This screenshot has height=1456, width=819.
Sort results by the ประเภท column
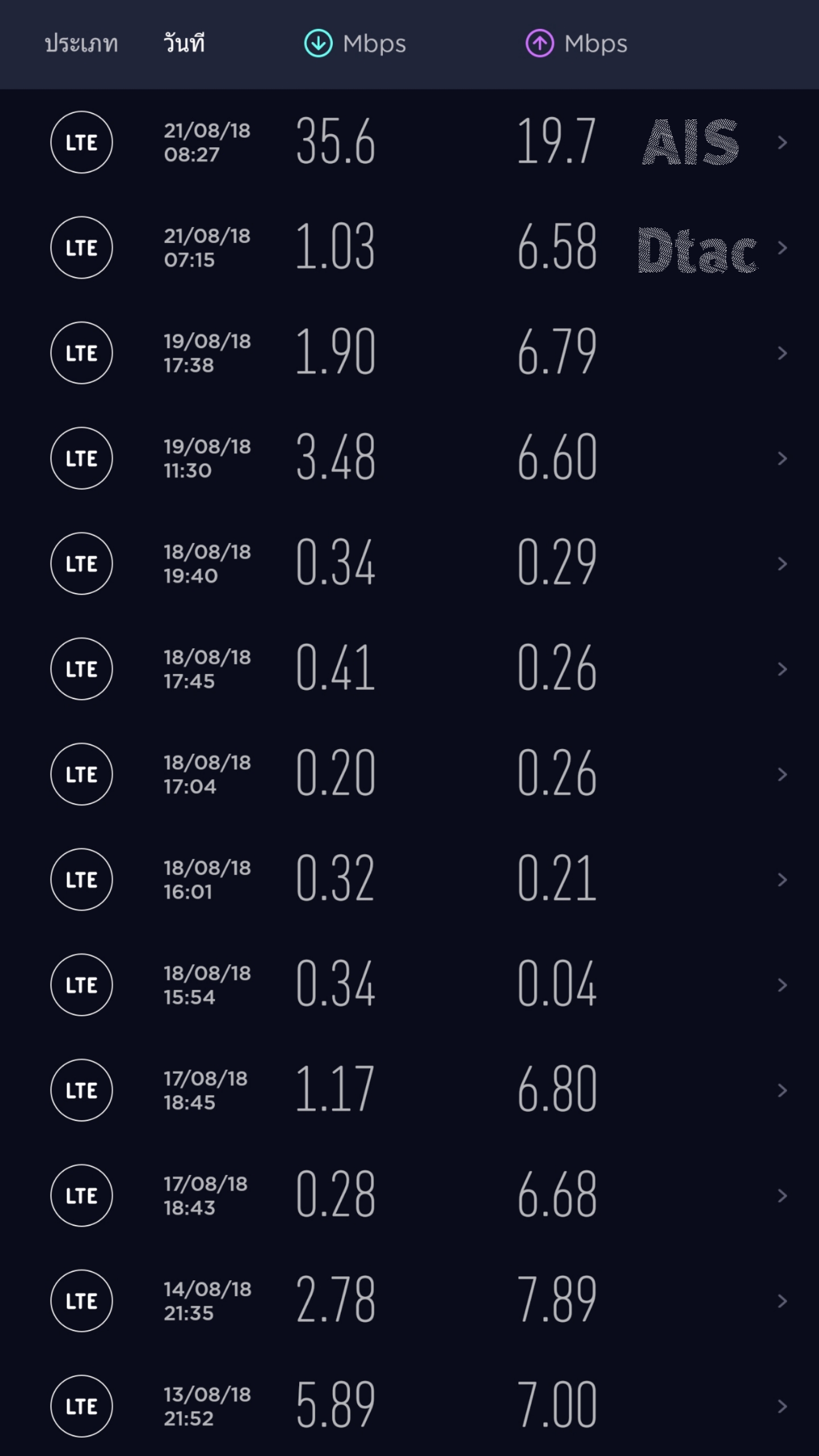click(x=81, y=44)
